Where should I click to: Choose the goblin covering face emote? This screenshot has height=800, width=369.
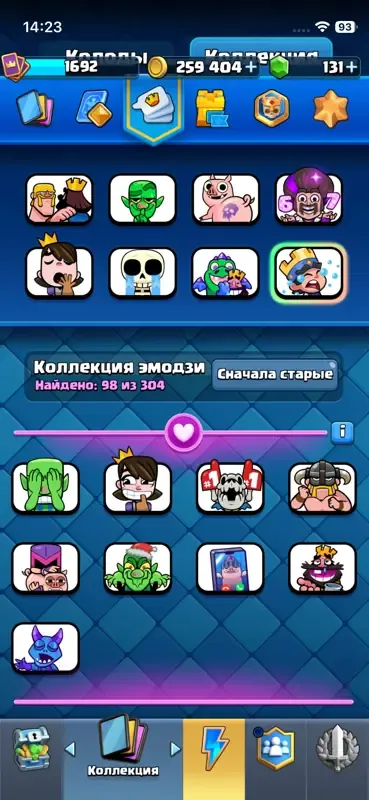tap(46, 488)
